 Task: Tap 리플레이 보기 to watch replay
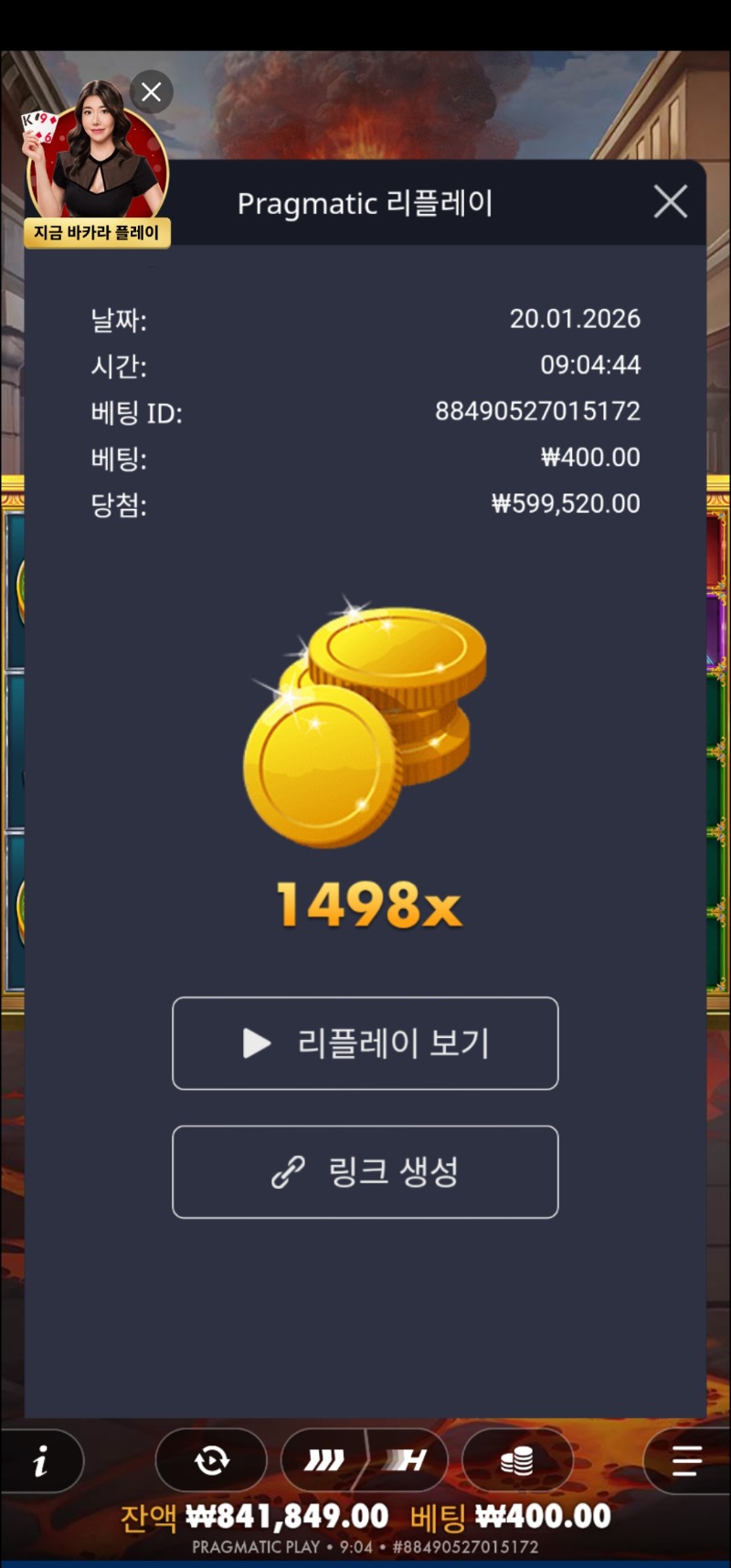click(x=365, y=1044)
